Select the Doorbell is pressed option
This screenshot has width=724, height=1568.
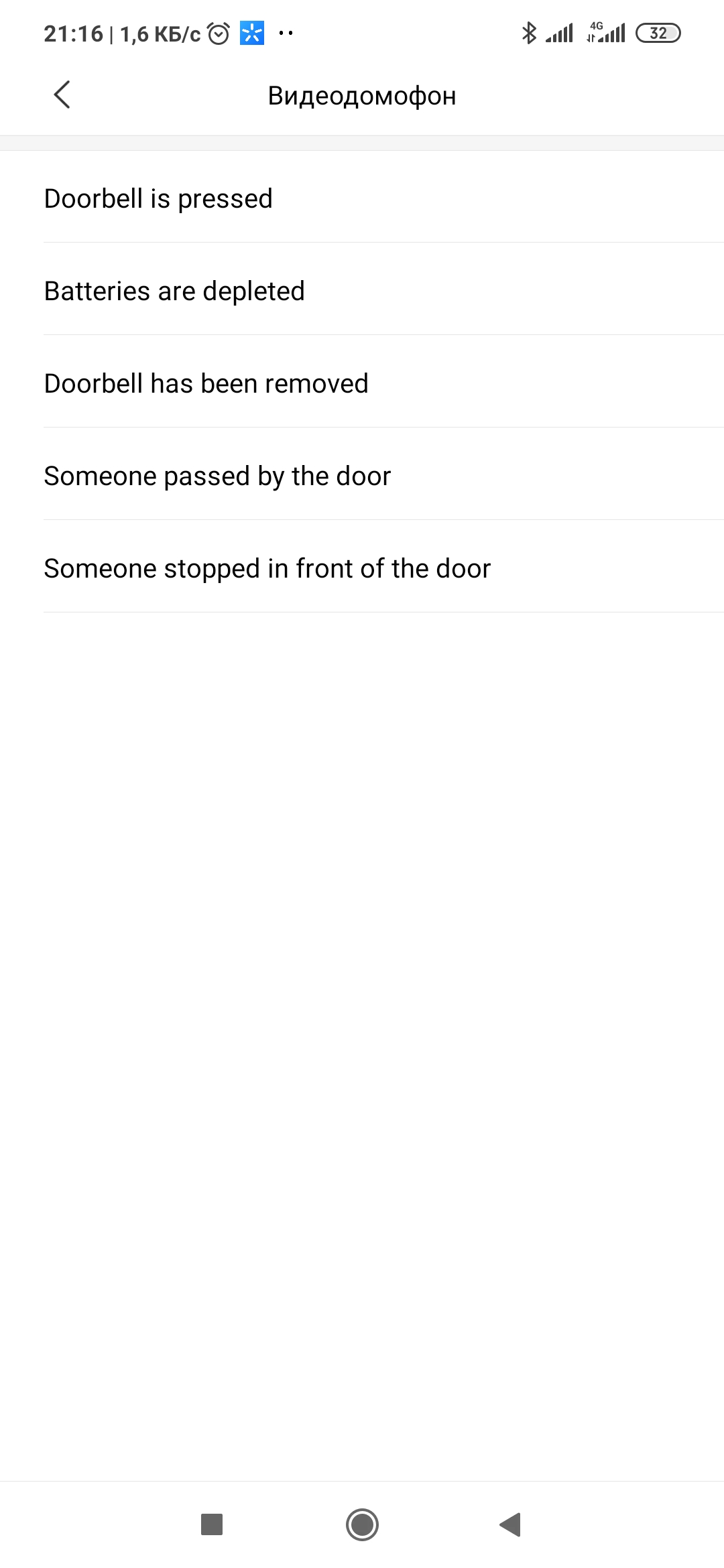point(362,197)
